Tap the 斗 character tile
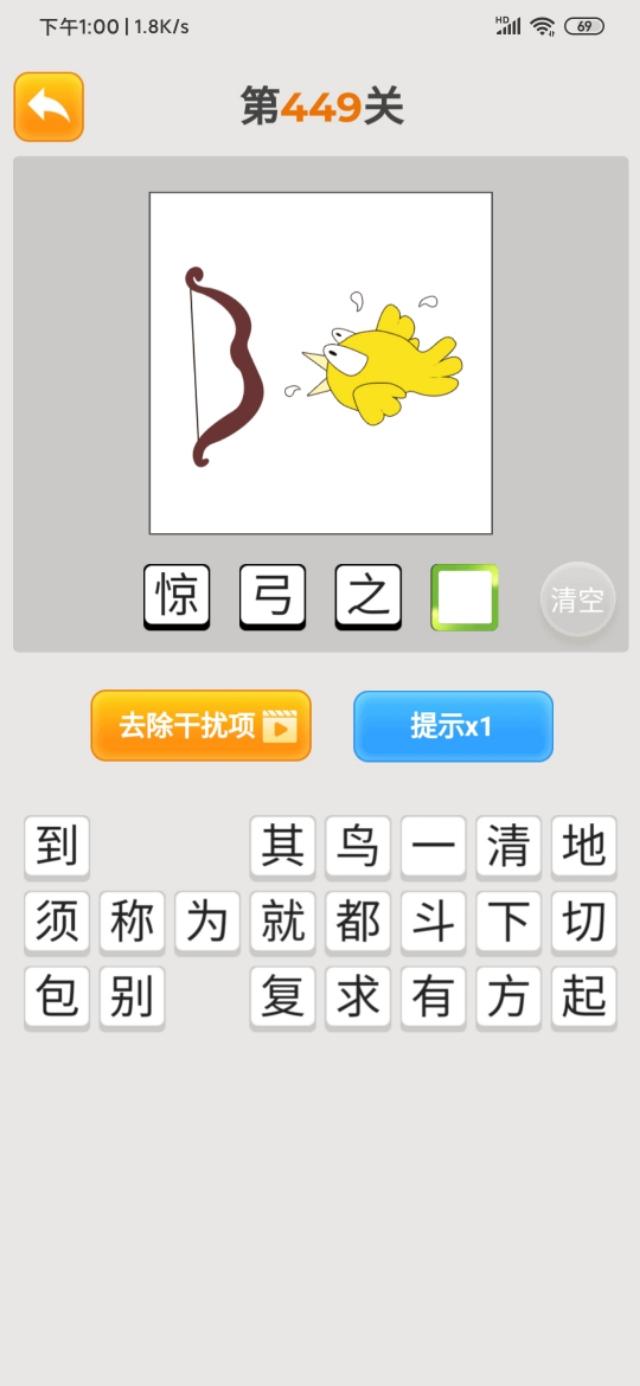 [x=433, y=921]
